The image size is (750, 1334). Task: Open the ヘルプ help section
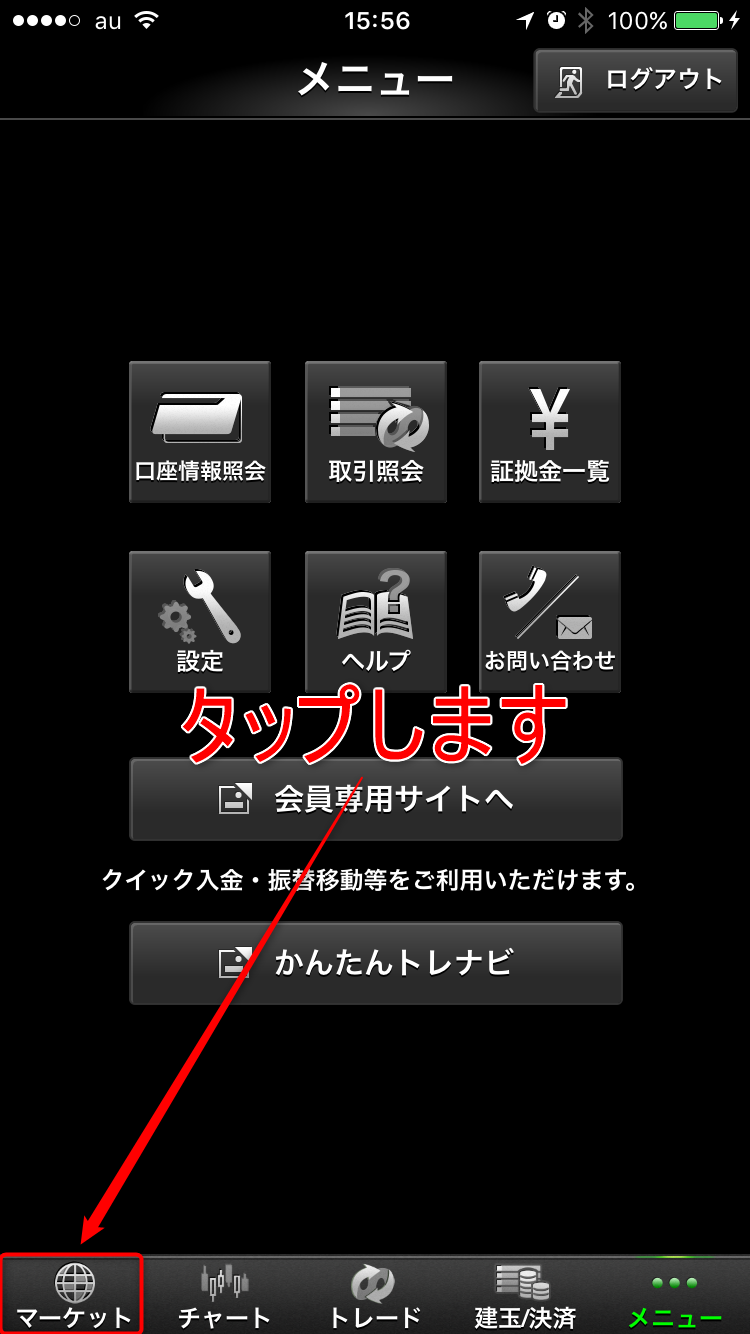point(376,621)
